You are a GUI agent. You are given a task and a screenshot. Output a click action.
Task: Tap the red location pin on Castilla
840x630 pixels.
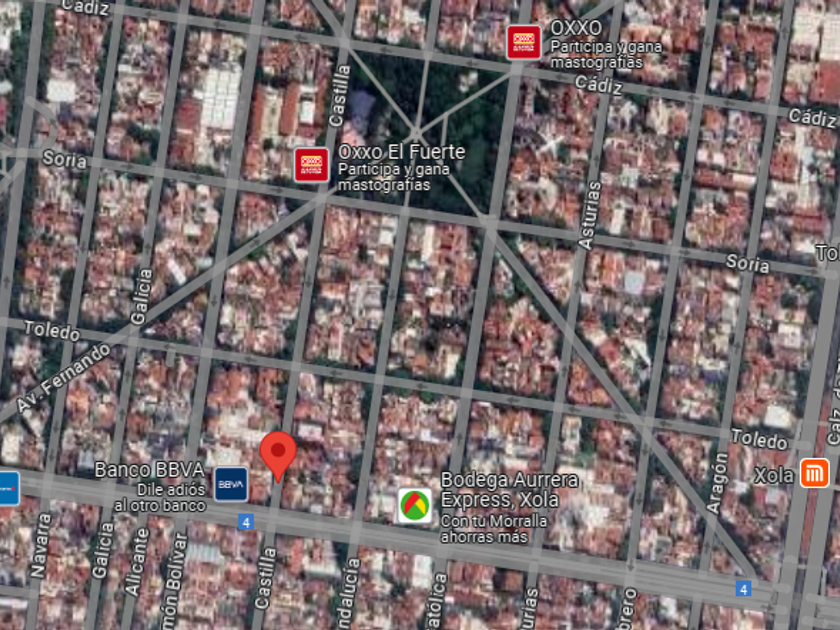(278, 455)
